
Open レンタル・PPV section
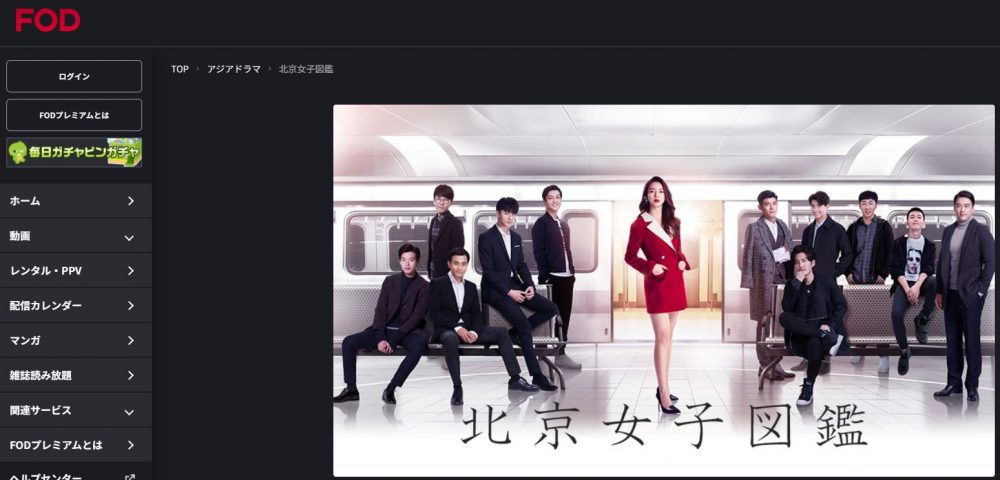(74, 271)
